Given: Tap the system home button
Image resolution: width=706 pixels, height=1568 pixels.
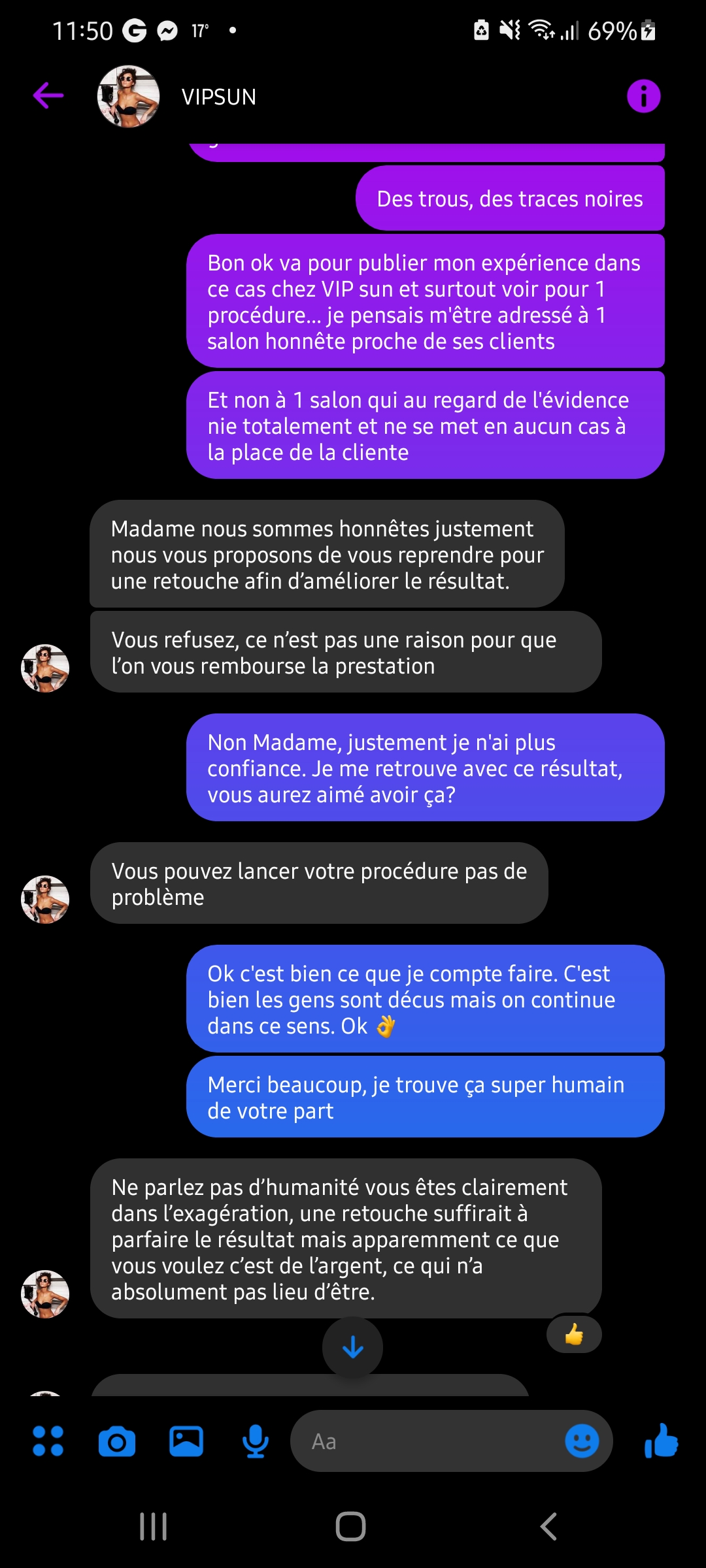Looking at the screenshot, I should point(351,1527).
